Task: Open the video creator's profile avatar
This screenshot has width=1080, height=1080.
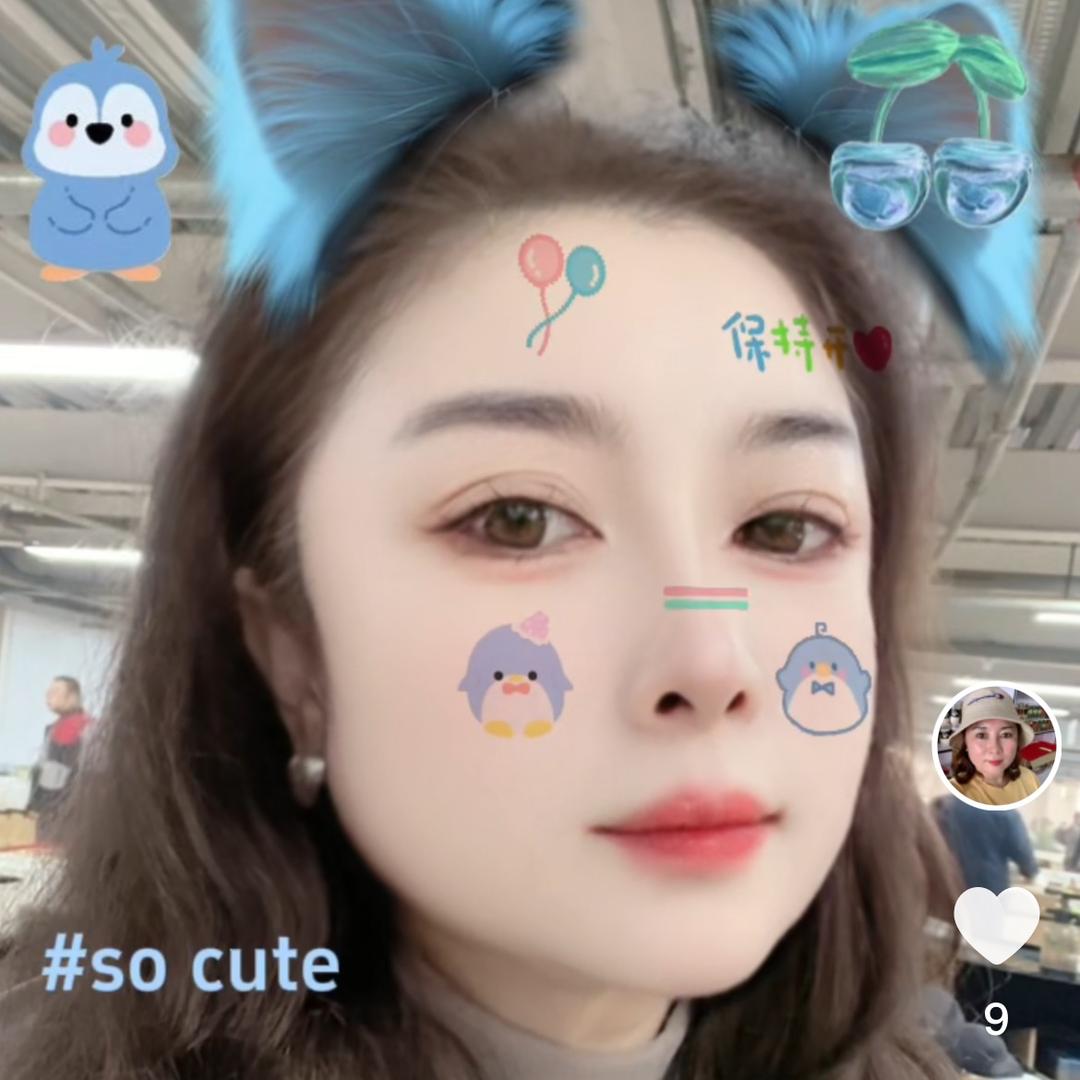Action: [996, 747]
